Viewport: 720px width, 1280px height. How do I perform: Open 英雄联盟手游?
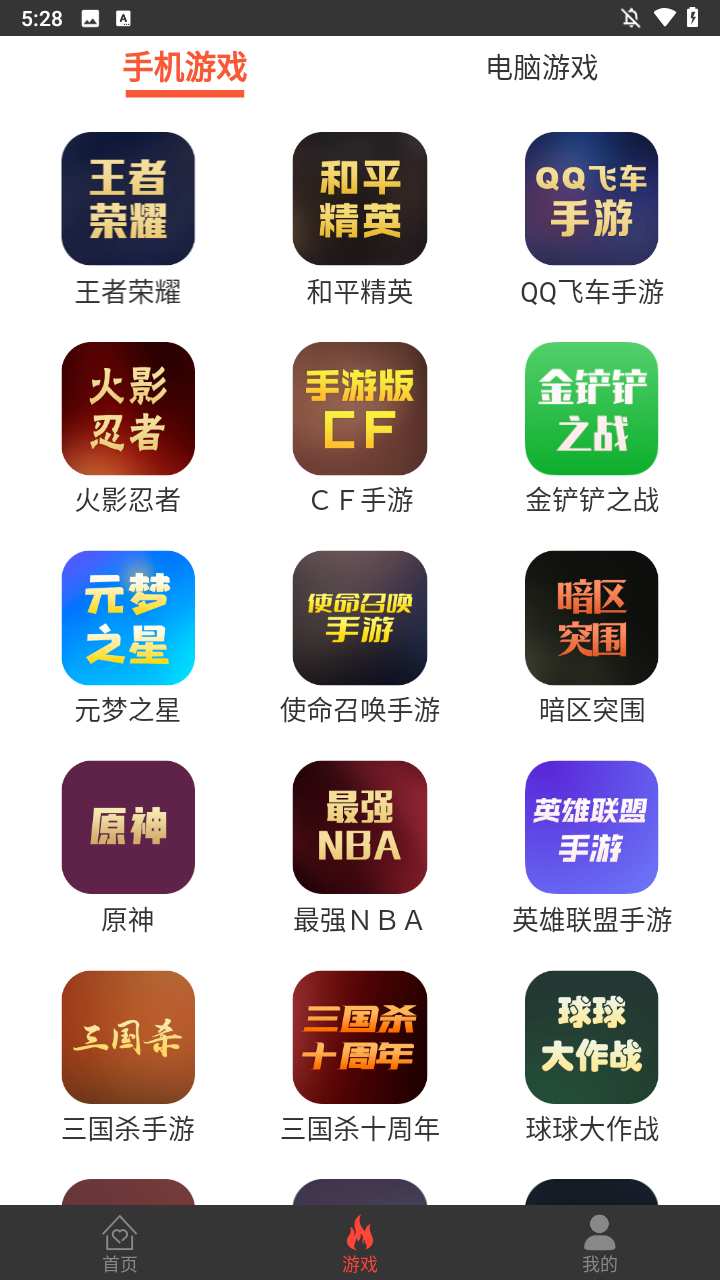click(592, 828)
